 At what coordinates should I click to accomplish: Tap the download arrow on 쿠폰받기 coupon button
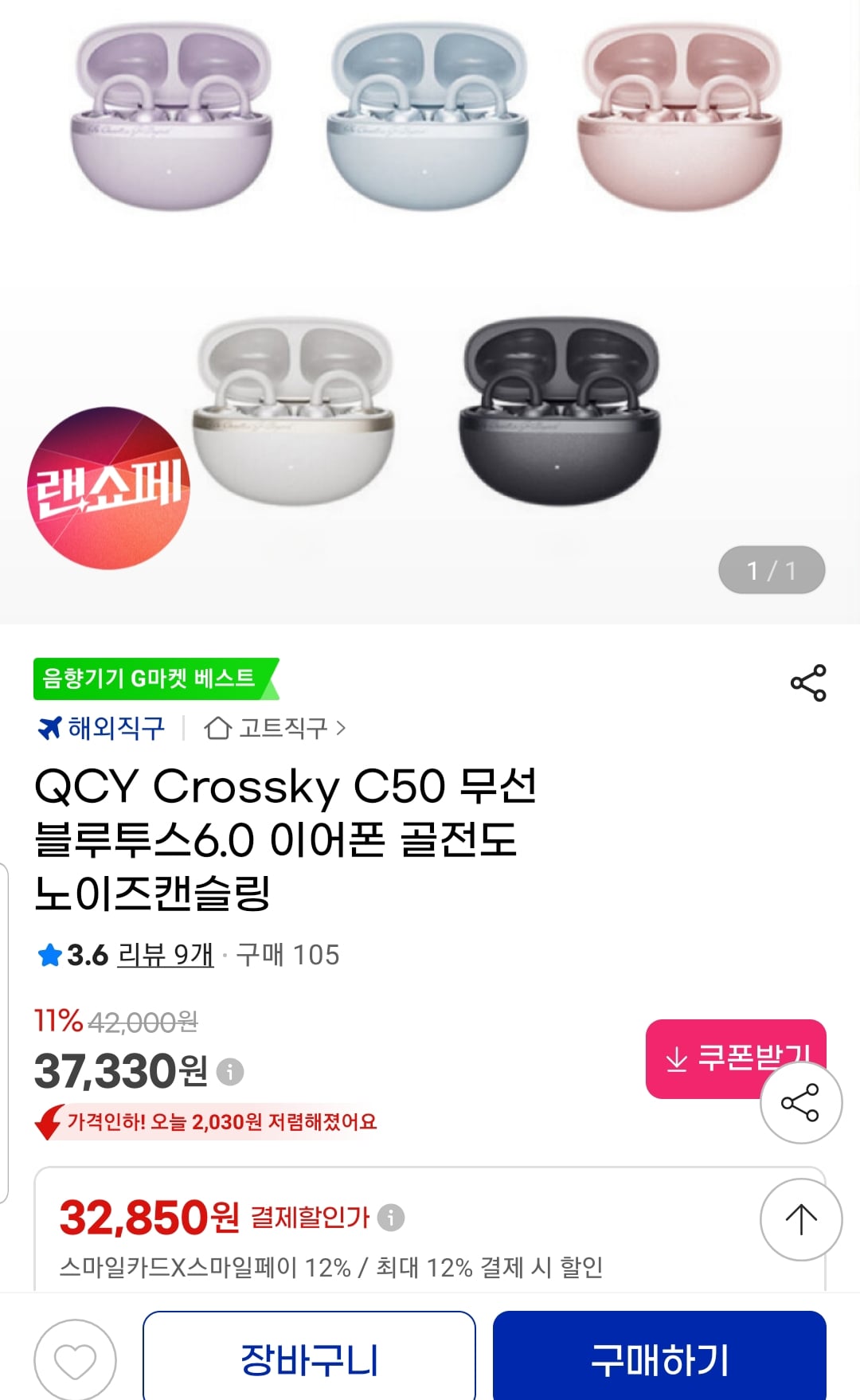click(678, 1059)
